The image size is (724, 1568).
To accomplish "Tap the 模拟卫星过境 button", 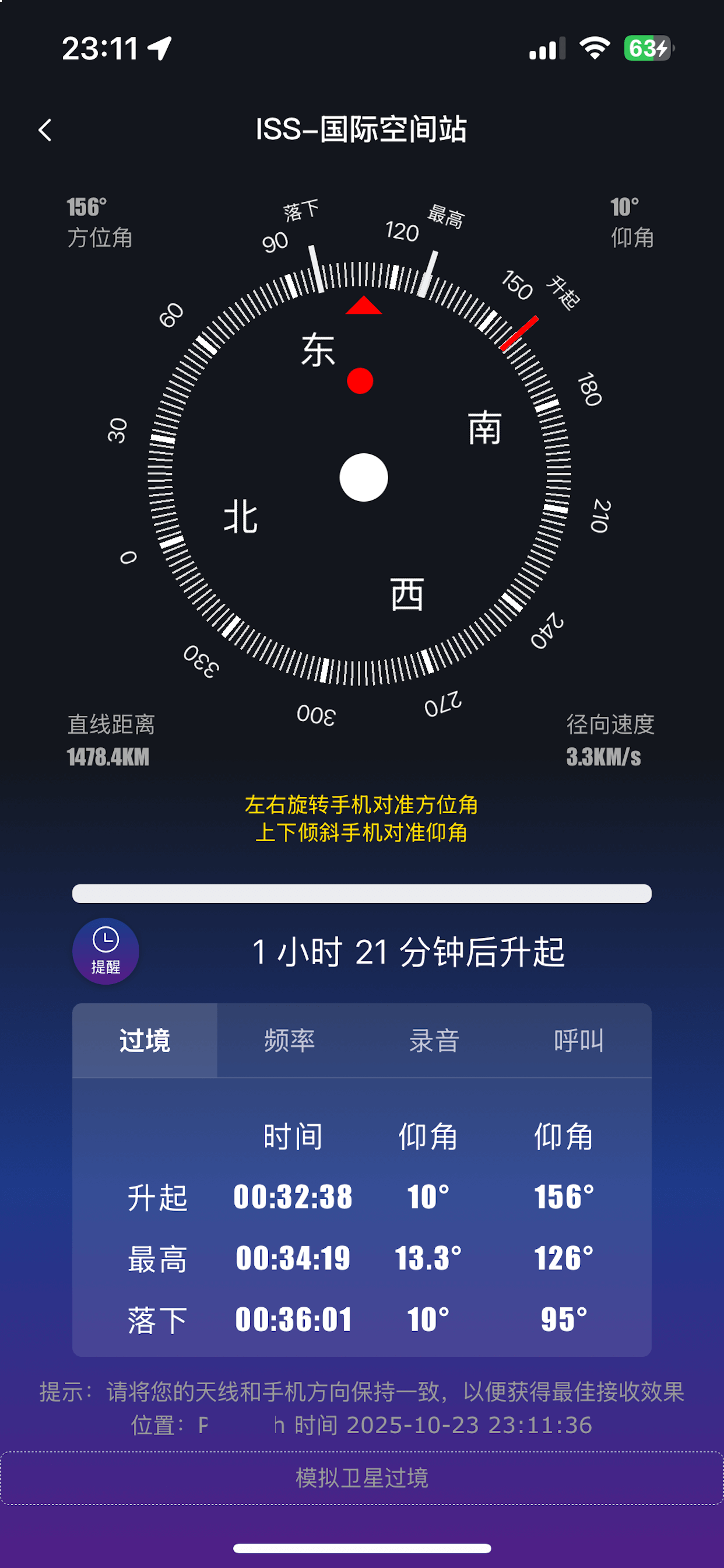I will click(363, 1475).
